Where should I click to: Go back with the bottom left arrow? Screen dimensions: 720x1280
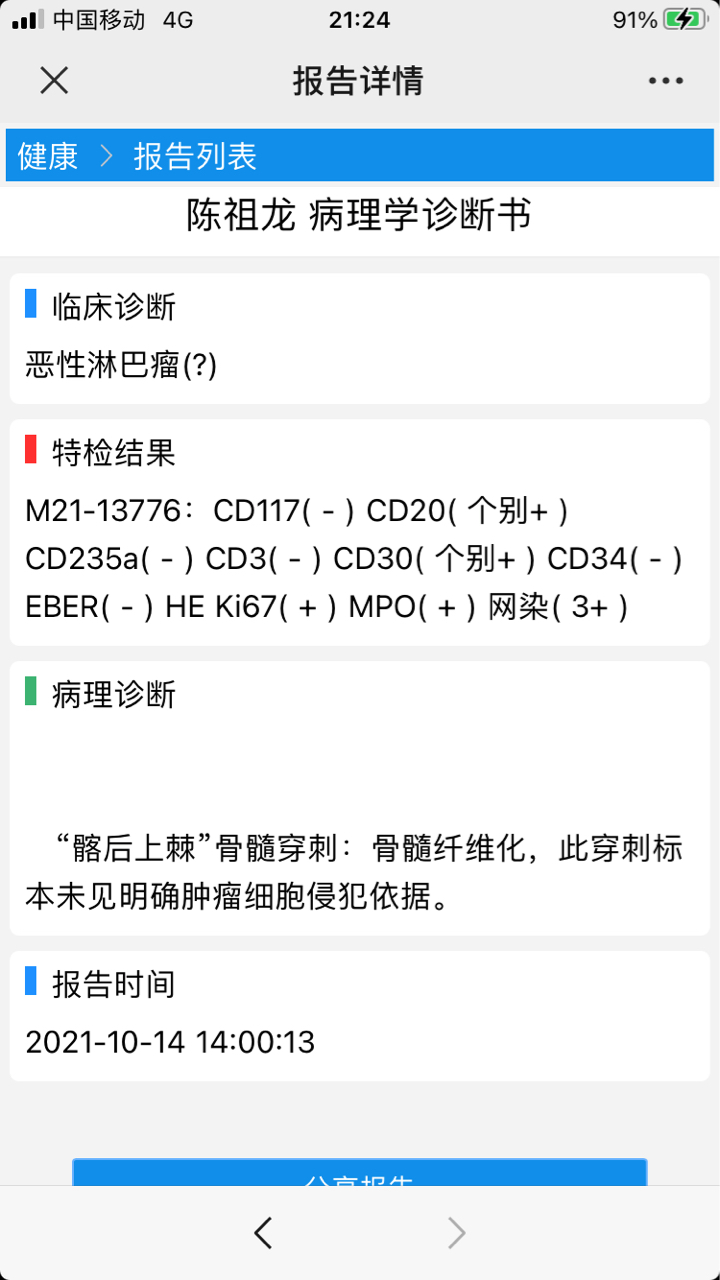[263, 1233]
